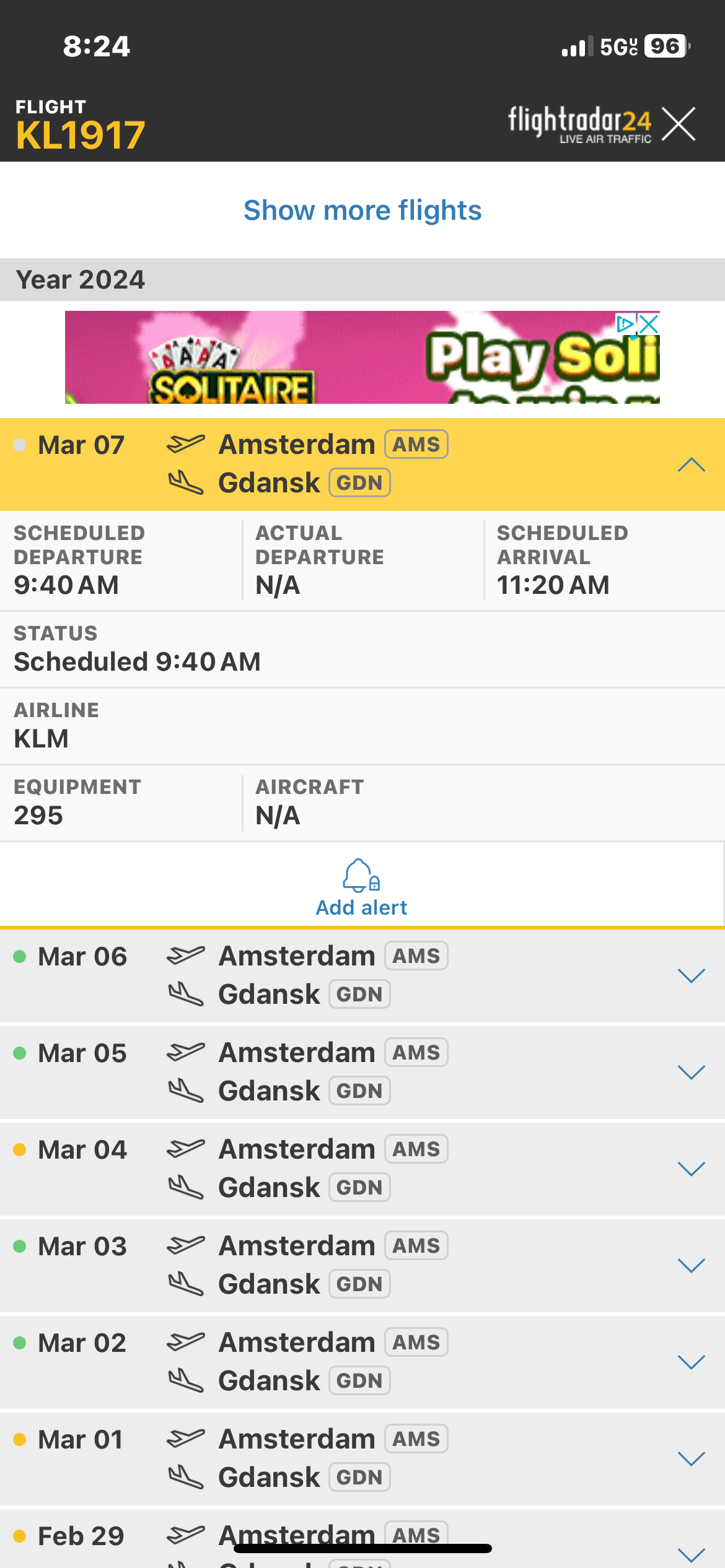This screenshot has width=725, height=1568.
Task: Open the Play Solitaire advertisement
Action: 362,357
